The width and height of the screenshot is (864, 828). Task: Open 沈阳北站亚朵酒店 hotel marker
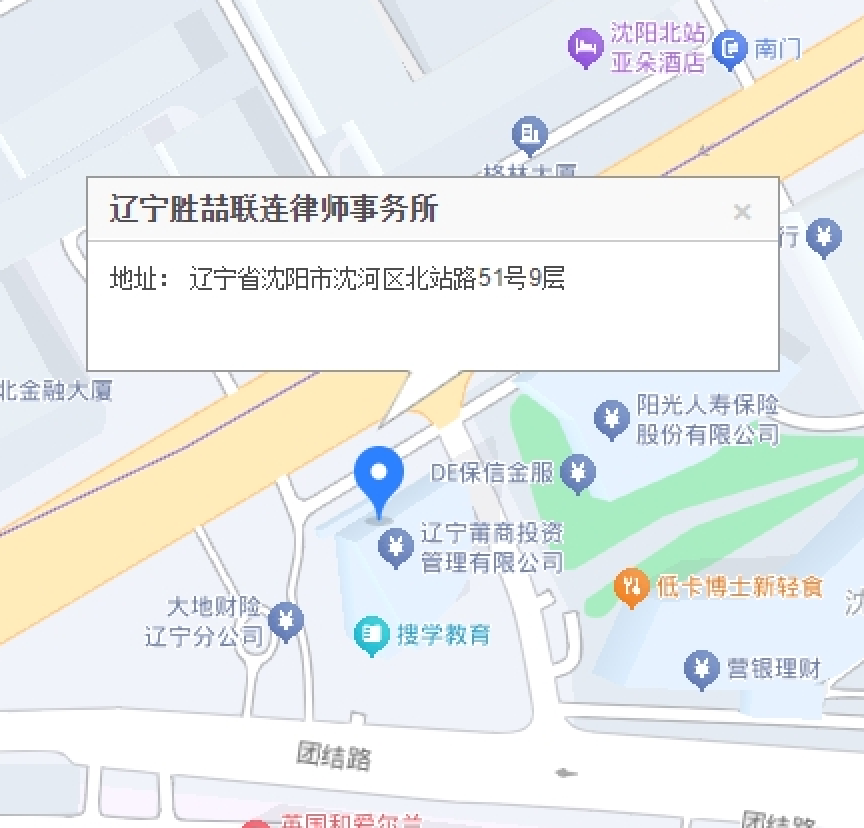tap(584, 46)
